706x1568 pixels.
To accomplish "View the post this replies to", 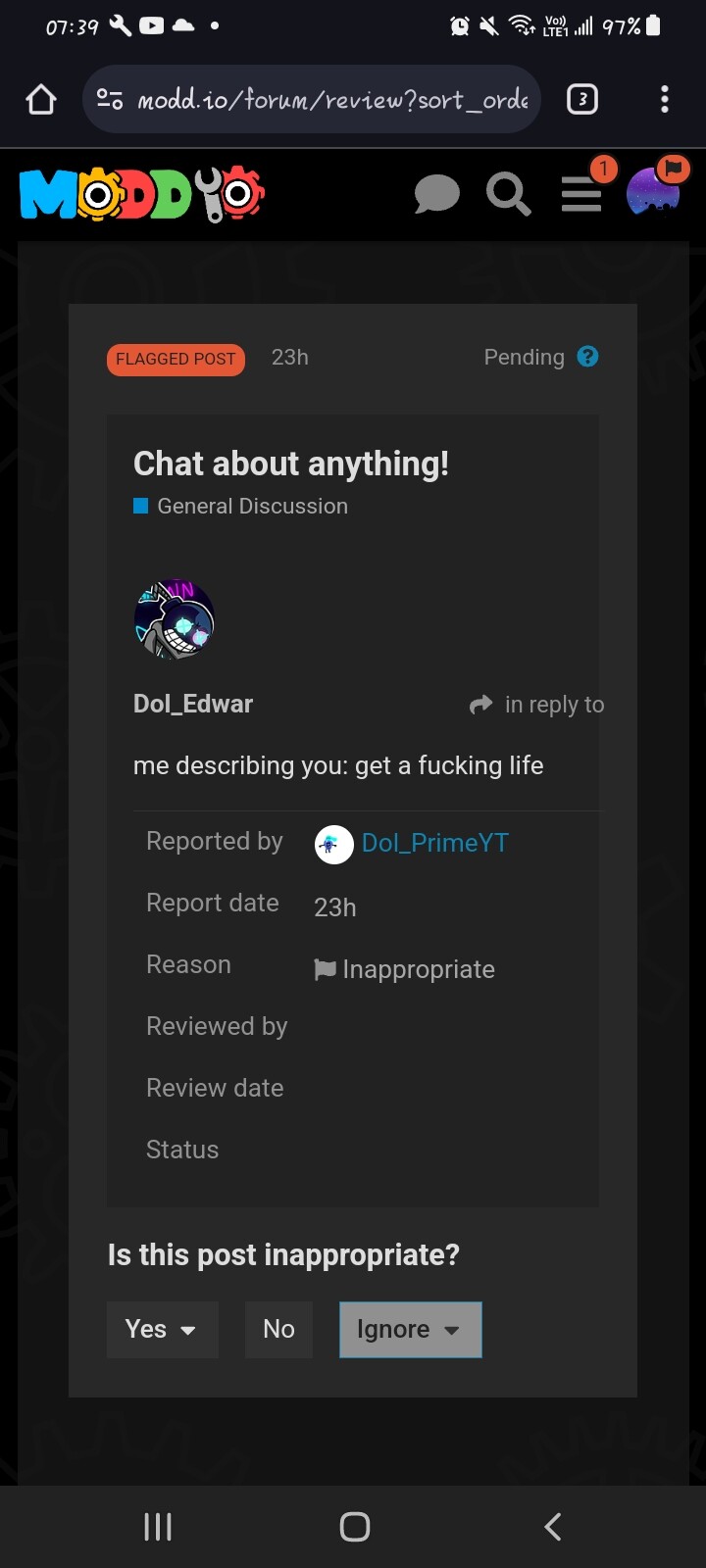I will (x=537, y=705).
